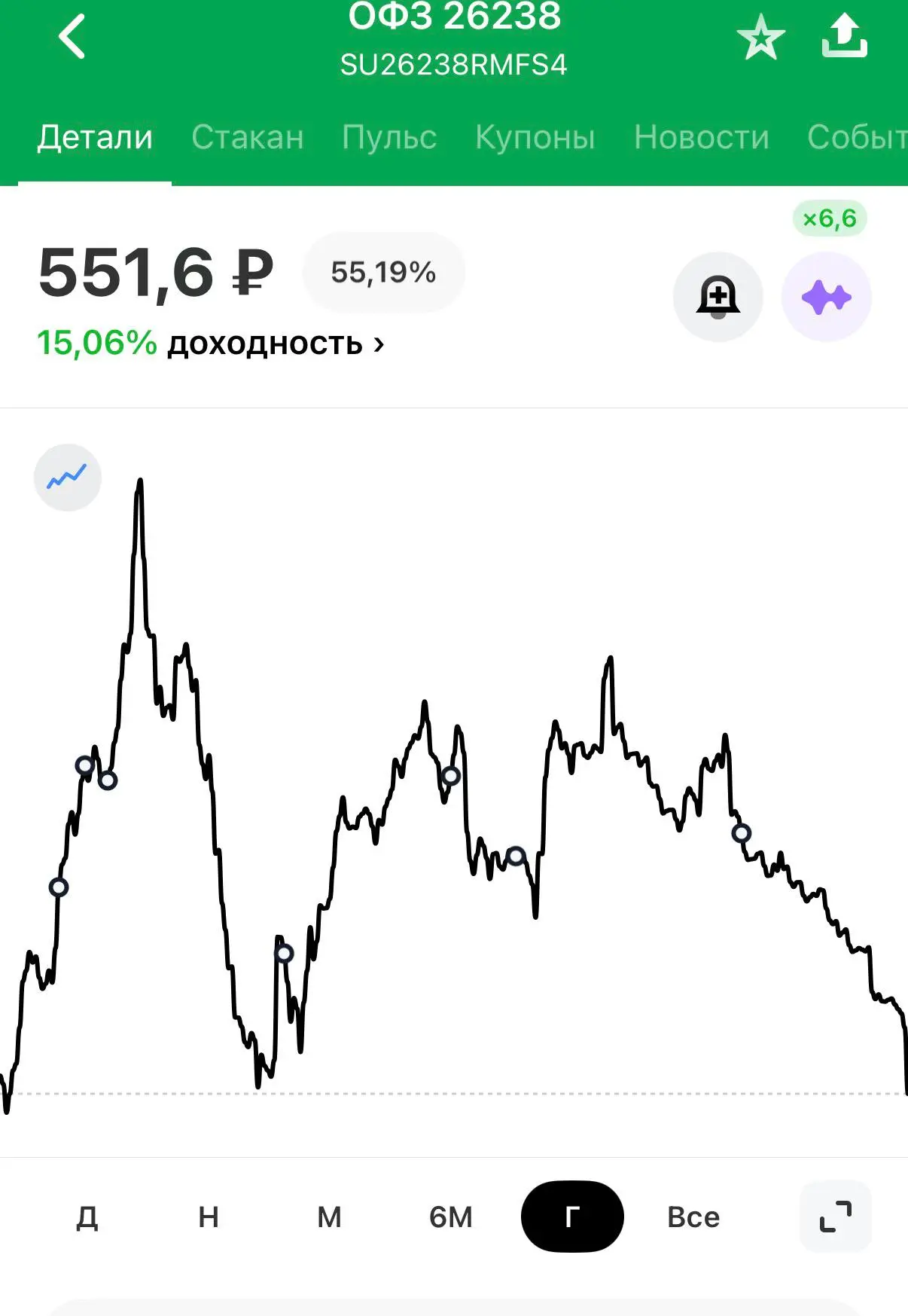Tap the 55,19% price chip
This screenshot has width=908, height=1316.
(383, 273)
